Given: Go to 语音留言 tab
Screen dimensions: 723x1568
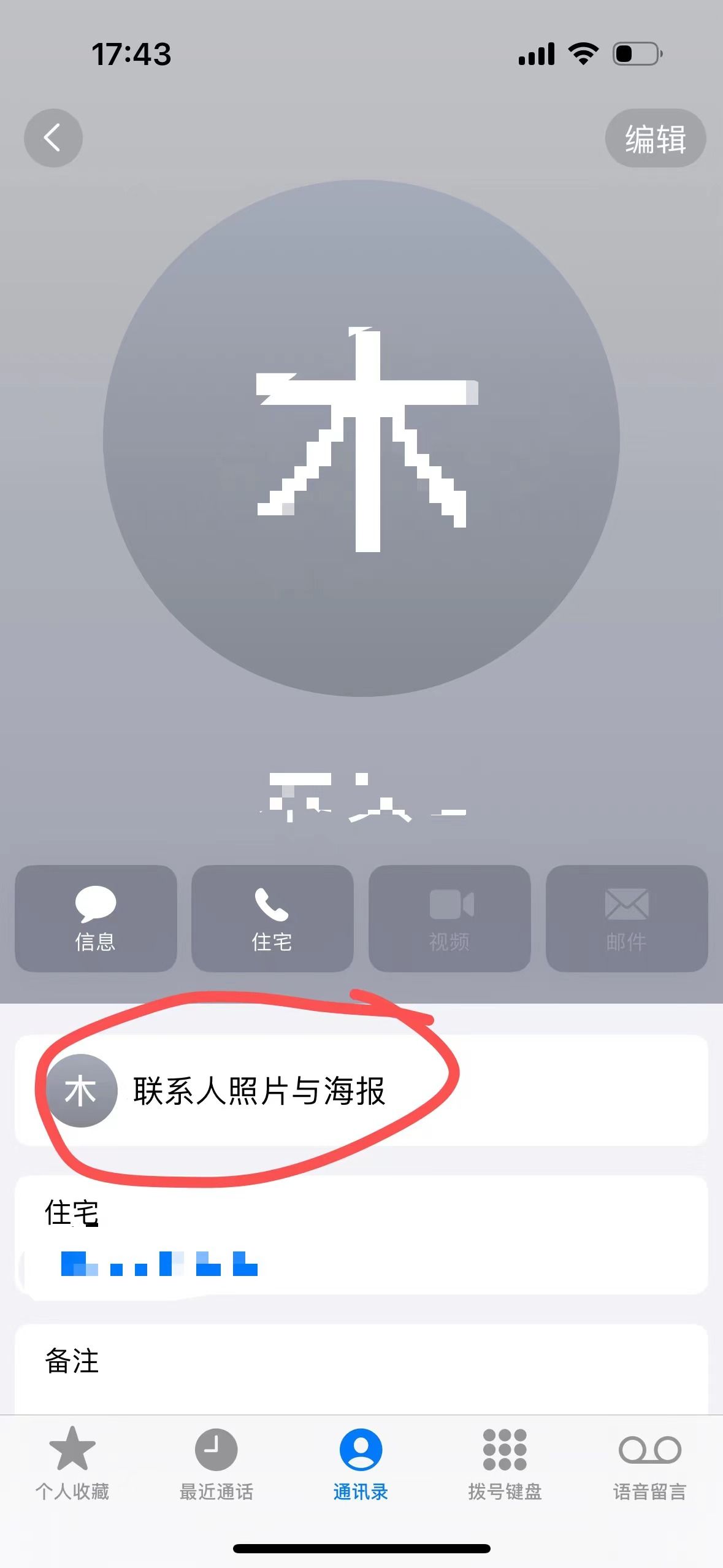Looking at the screenshot, I should [649, 1463].
